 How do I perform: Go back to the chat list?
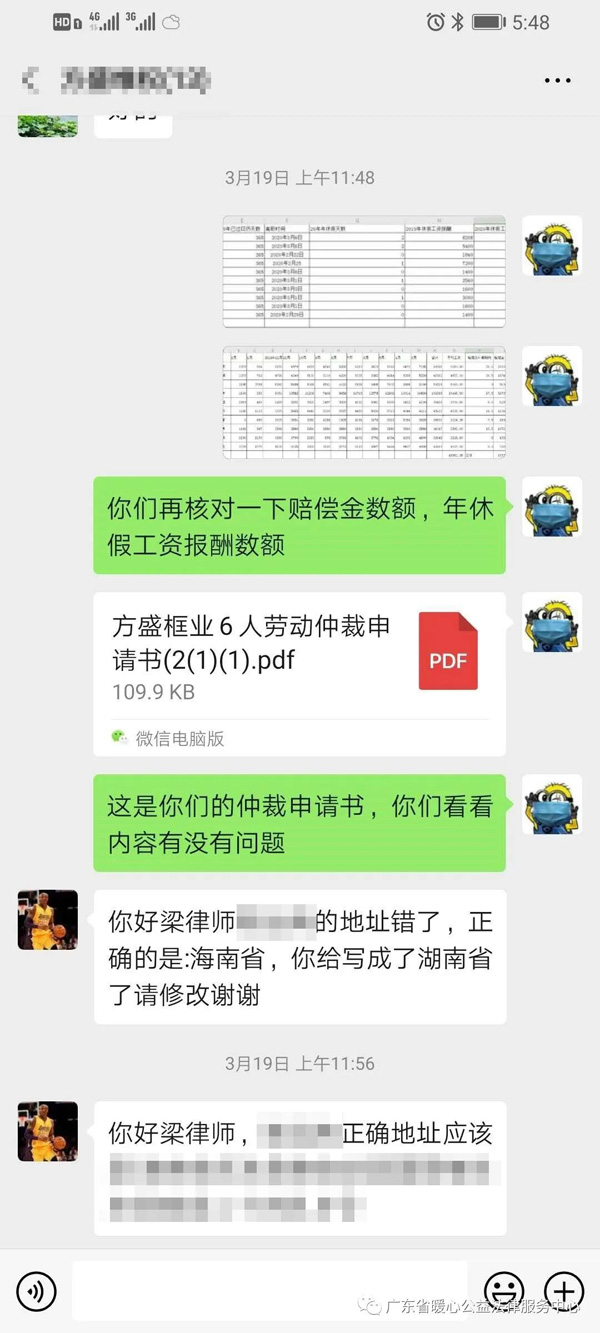[32, 79]
